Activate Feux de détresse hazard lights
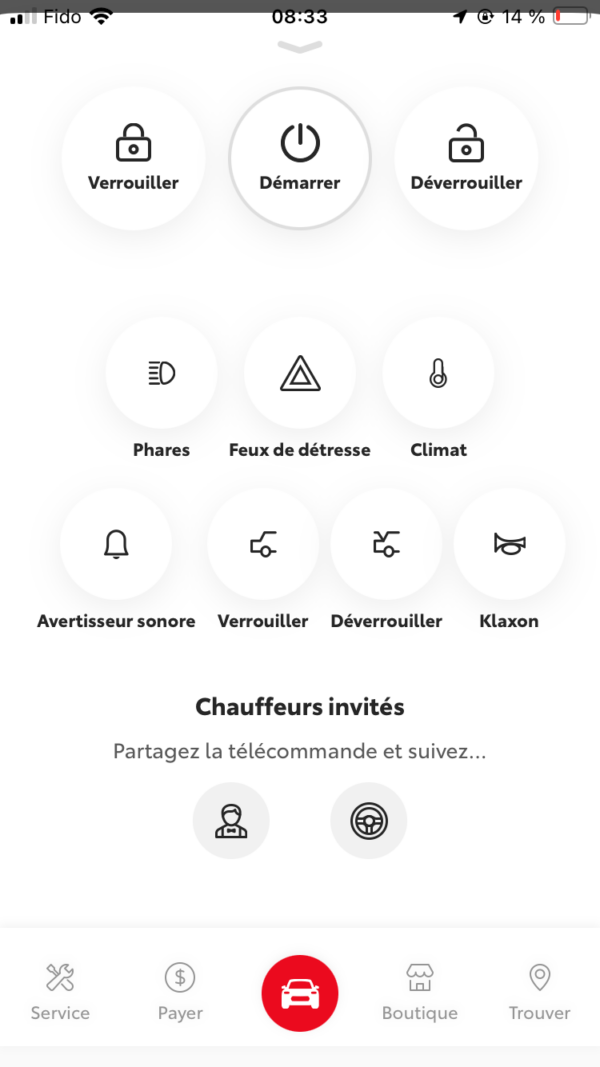Viewport: 600px width, 1067px height. point(300,374)
